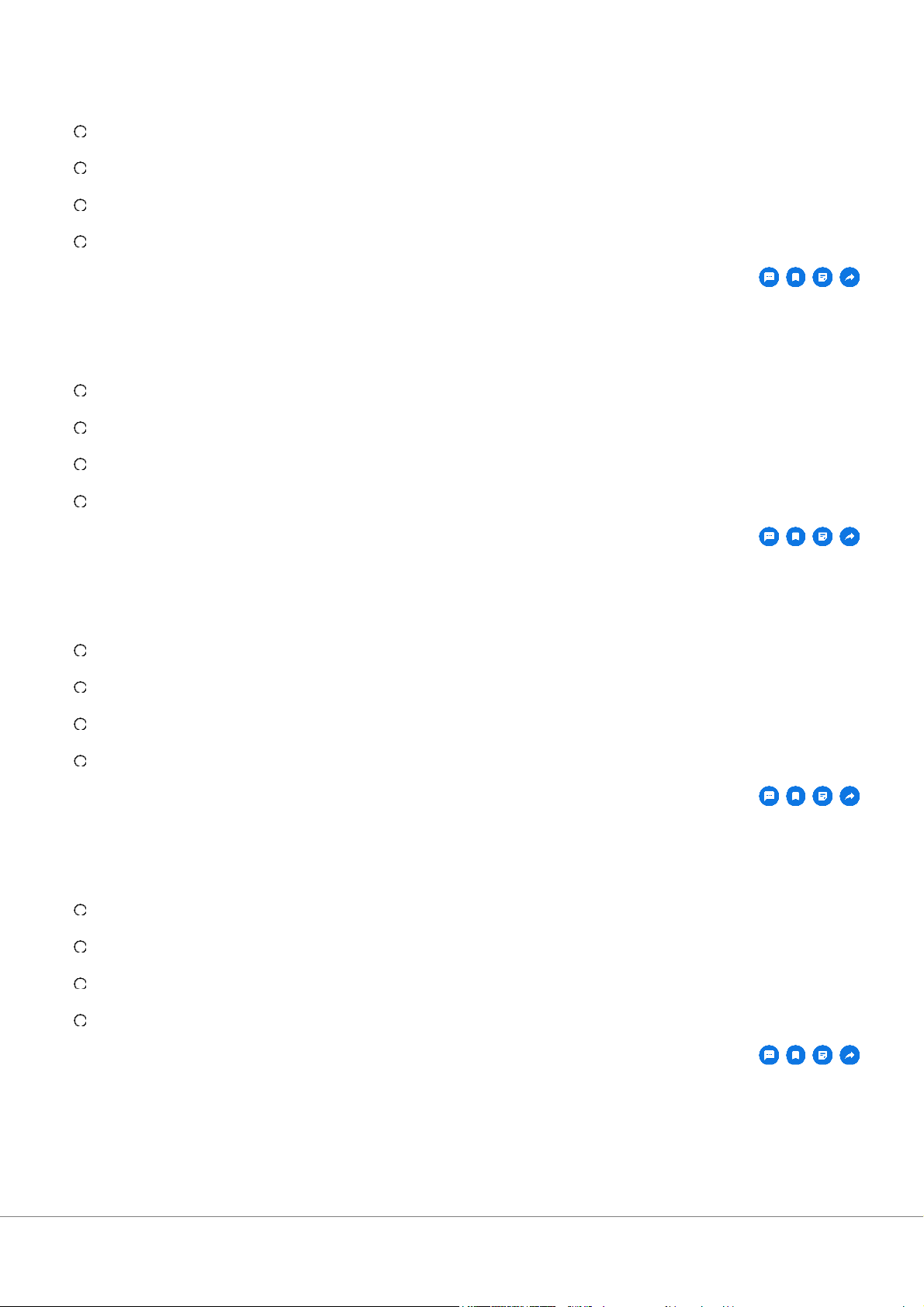Pick the third answer option of the third question
The image size is (924, 1307).
(x=80, y=724)
